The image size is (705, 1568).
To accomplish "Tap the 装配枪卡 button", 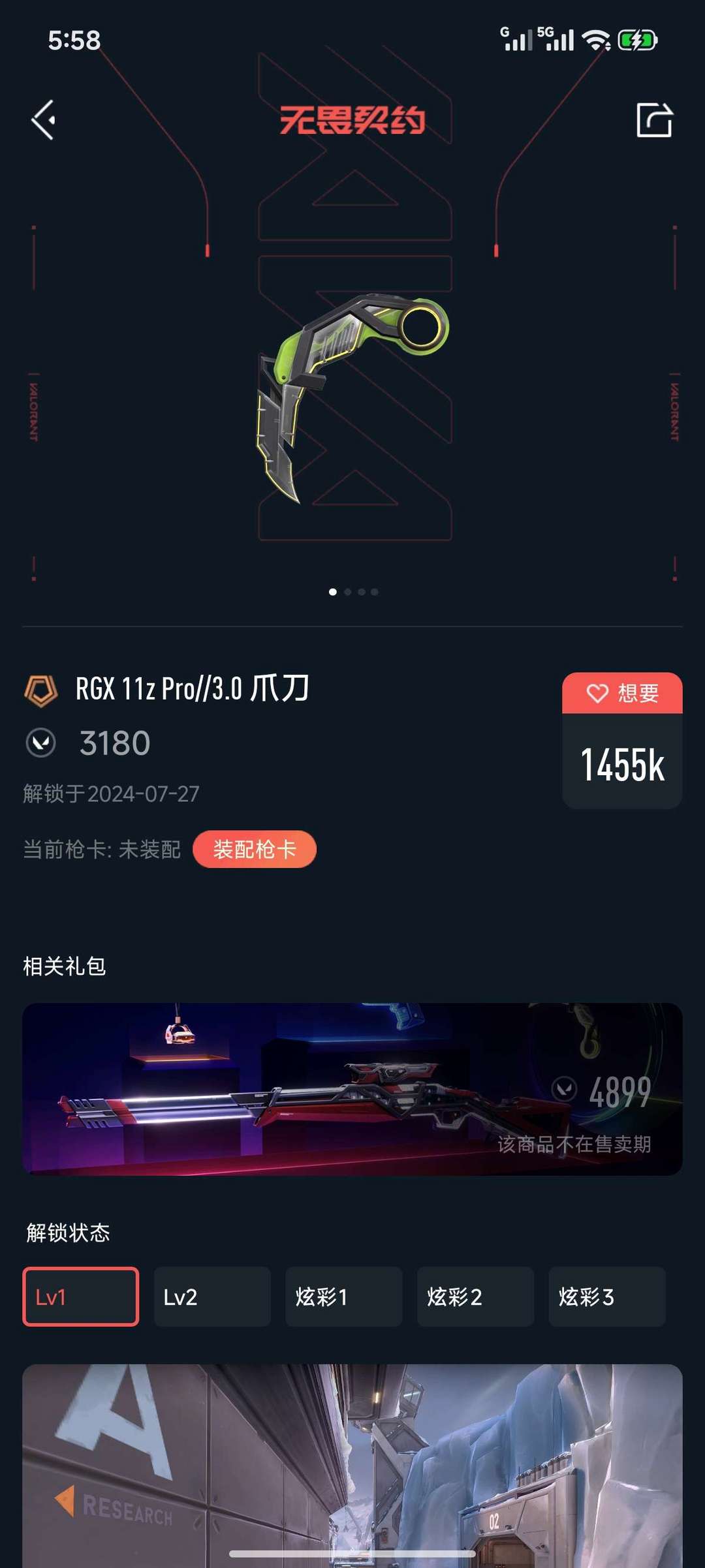I will pyautogui.click(x=255, y=849).
